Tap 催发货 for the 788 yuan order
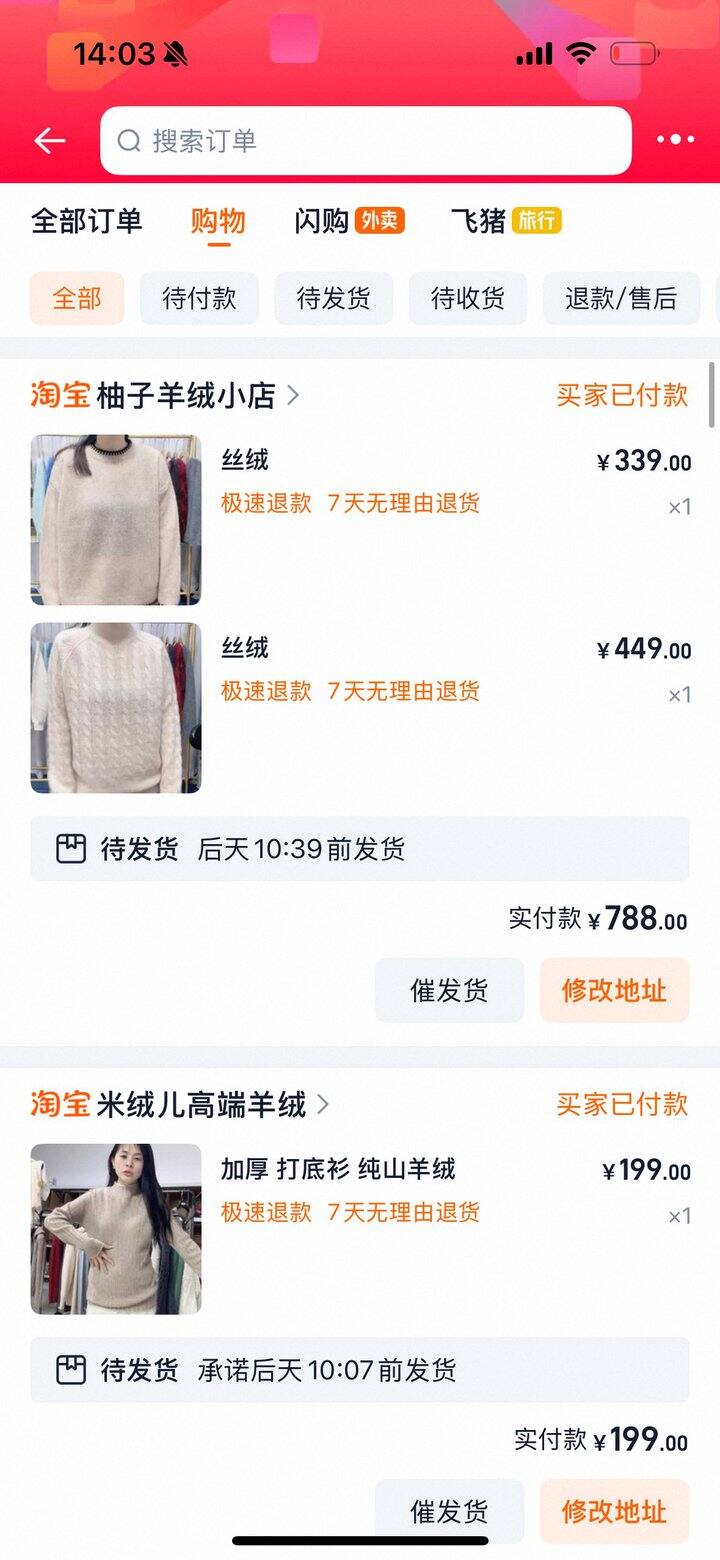The height and width of the screenshot is (1560, 720). coord(449,990)
